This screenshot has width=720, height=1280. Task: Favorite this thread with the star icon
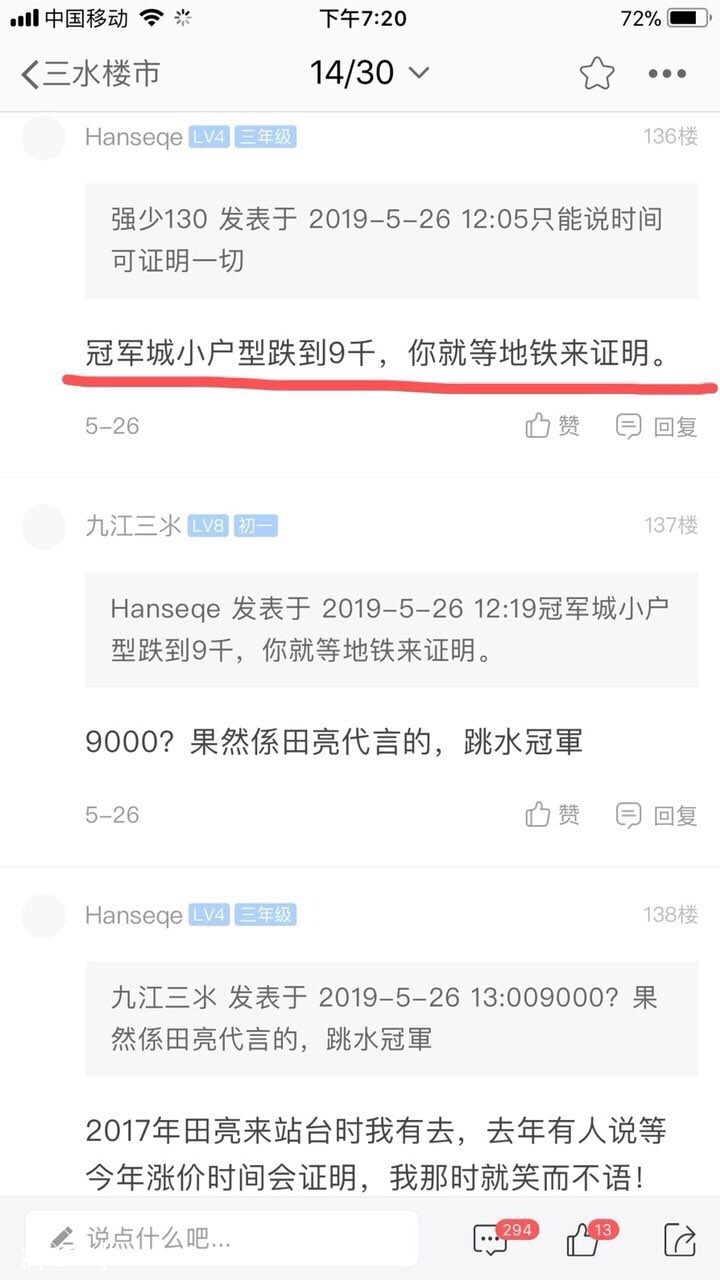coord(596,73)
